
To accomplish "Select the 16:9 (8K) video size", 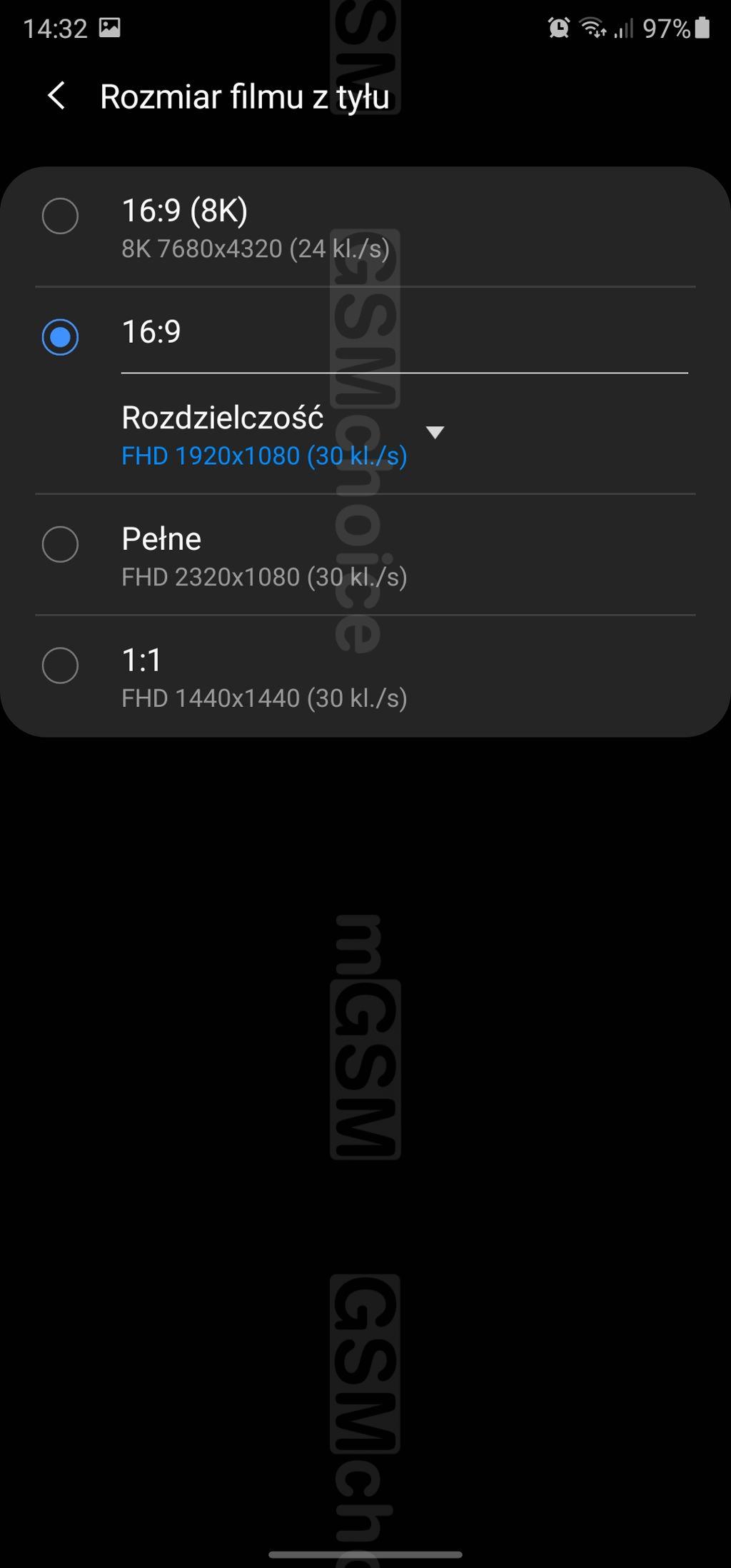I will click(x=60, y=216).
